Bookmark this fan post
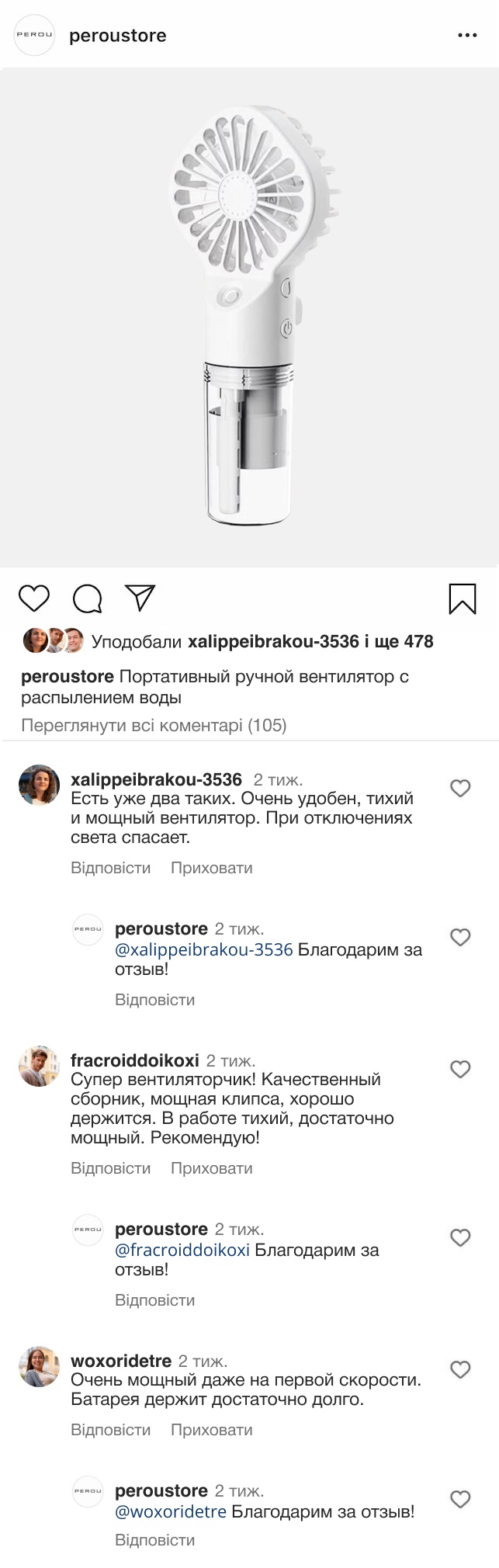 coord(463,598)
